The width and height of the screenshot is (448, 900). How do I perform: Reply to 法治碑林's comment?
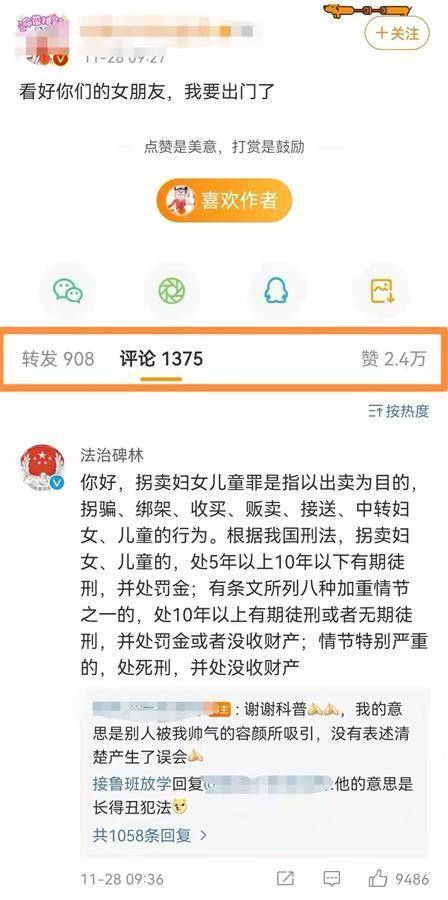(x=332, y=878)
